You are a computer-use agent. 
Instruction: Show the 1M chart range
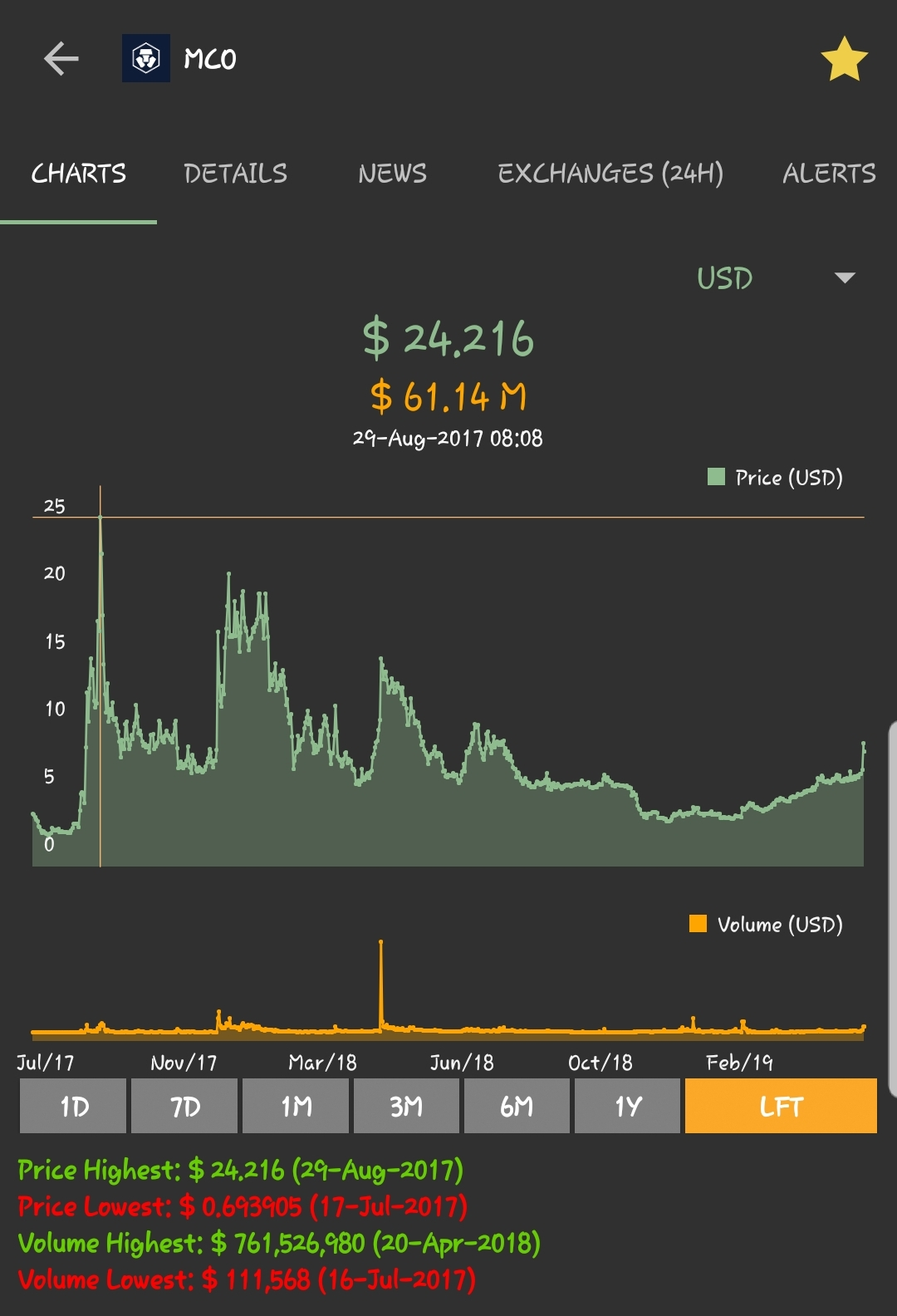(296, 1106)
